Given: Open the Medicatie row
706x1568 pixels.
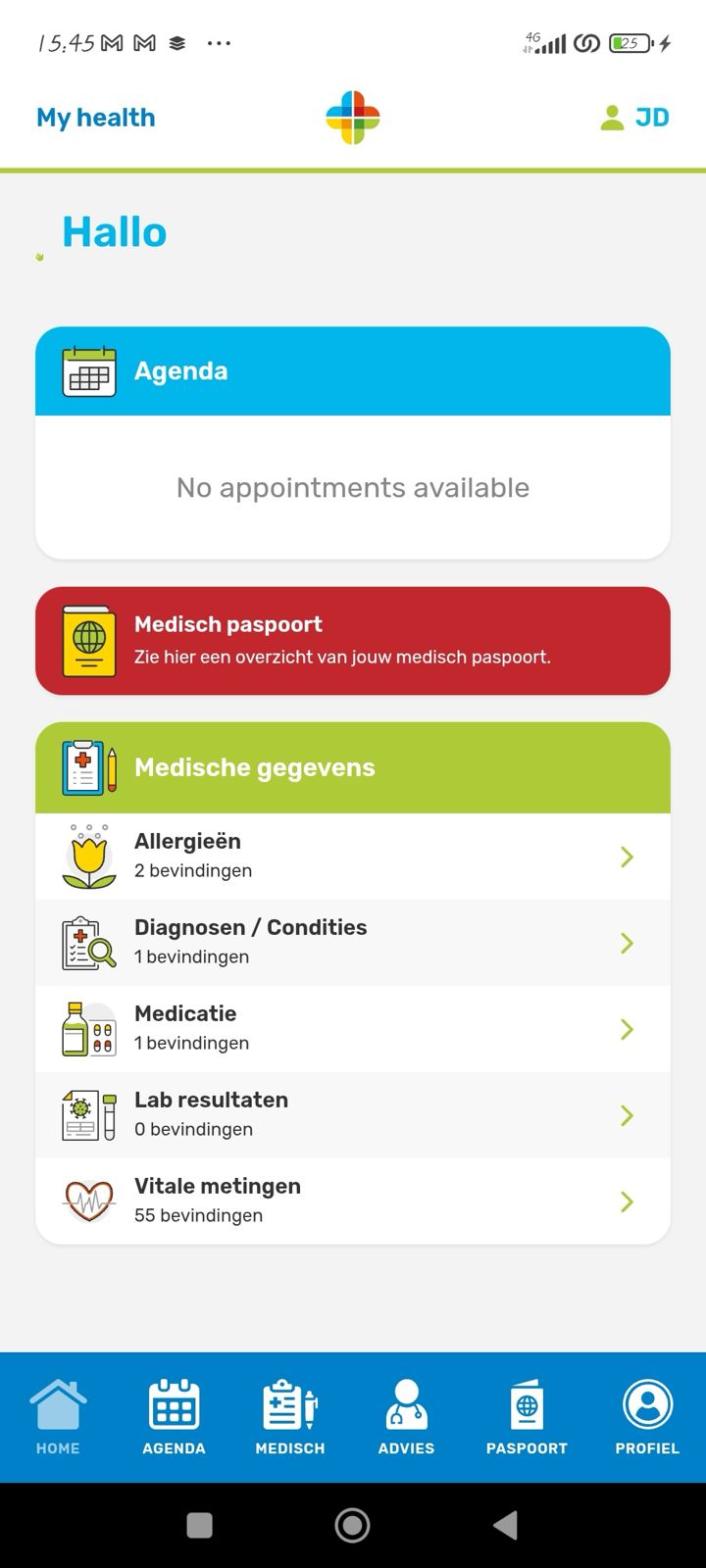Looking at the screenshot, I should 352,1029.
